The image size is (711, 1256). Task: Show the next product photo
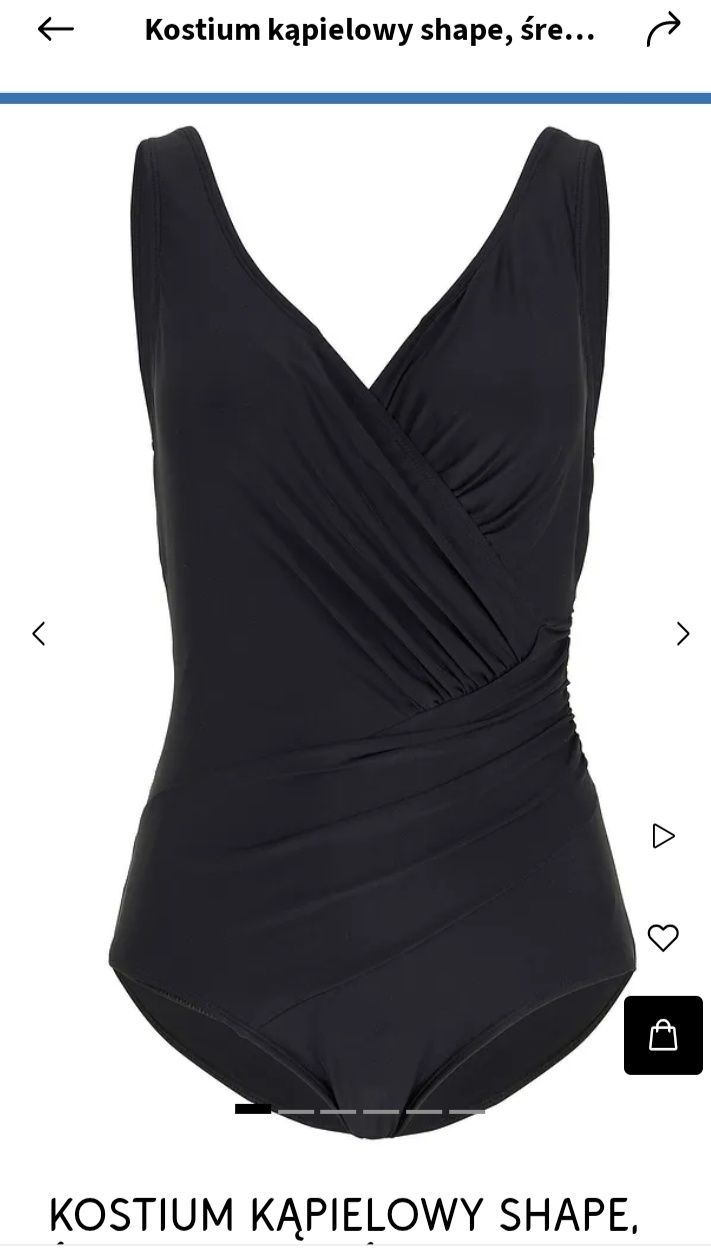pos(683,633)
